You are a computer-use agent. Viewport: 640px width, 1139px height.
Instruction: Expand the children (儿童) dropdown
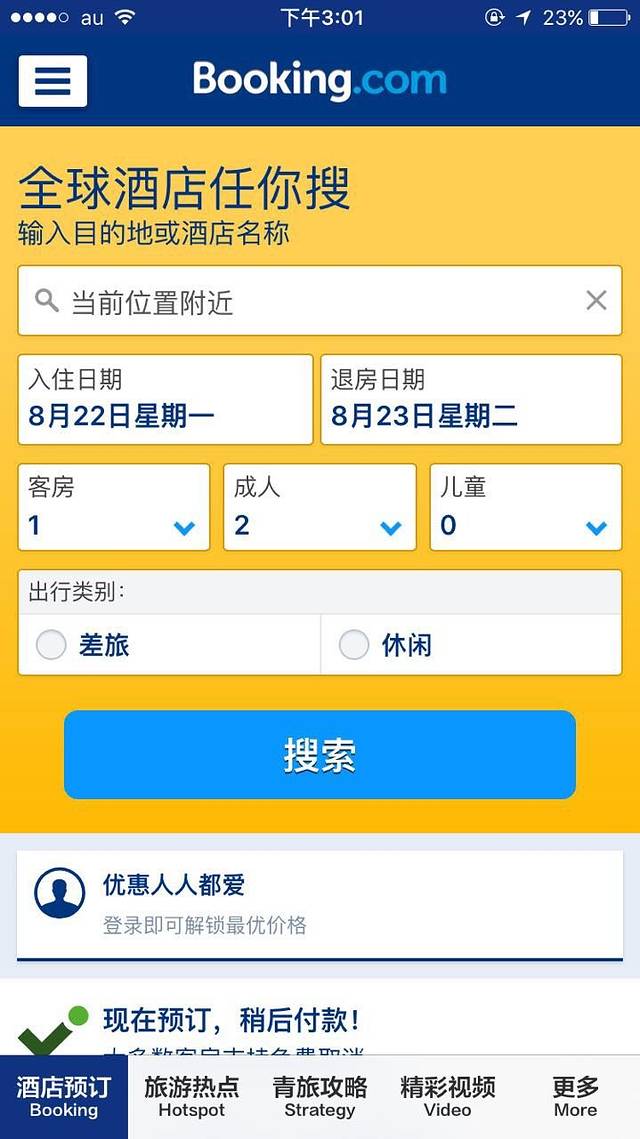[x=525, y=507]
